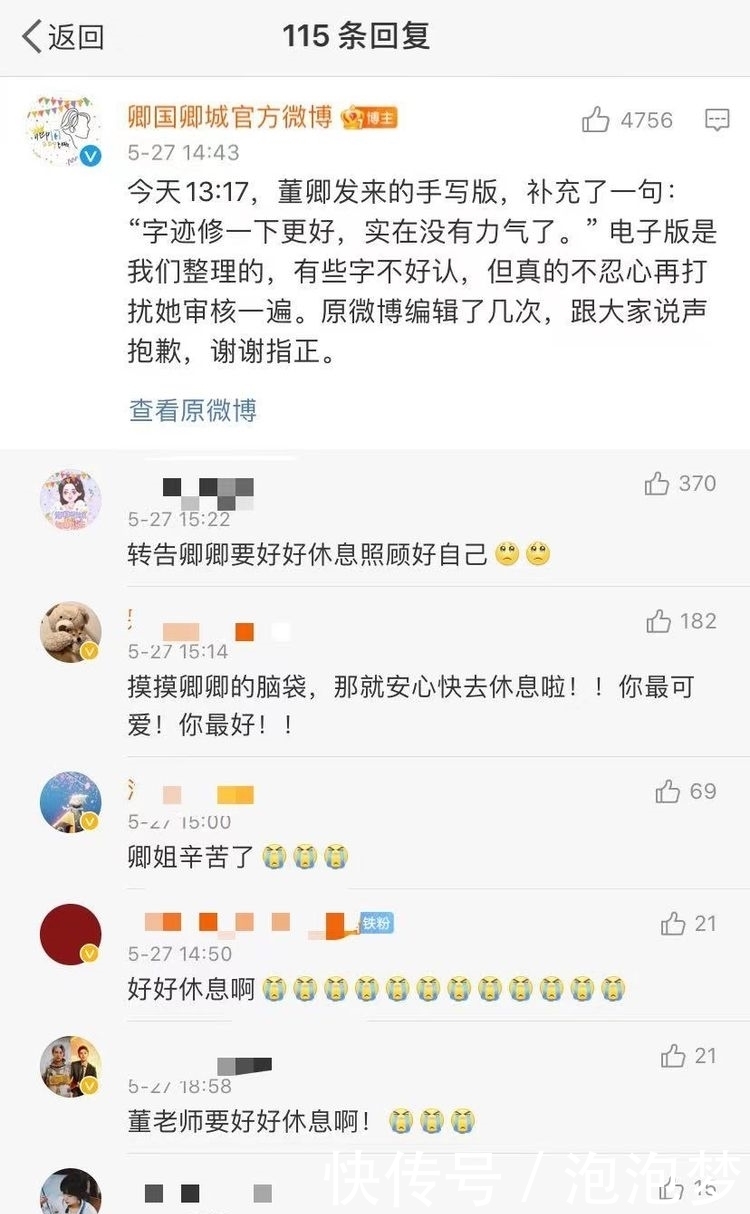Open the comment options icon beside the like count
This screenshot has height=1214, width=750.
point(716,120)
